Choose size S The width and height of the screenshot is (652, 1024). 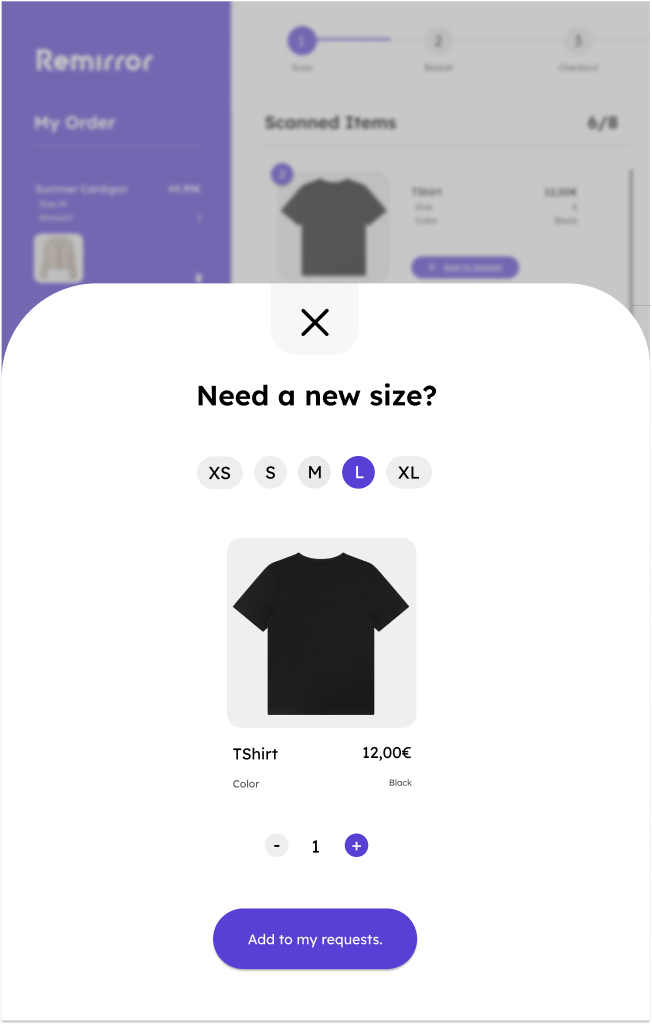pos(270,473)
